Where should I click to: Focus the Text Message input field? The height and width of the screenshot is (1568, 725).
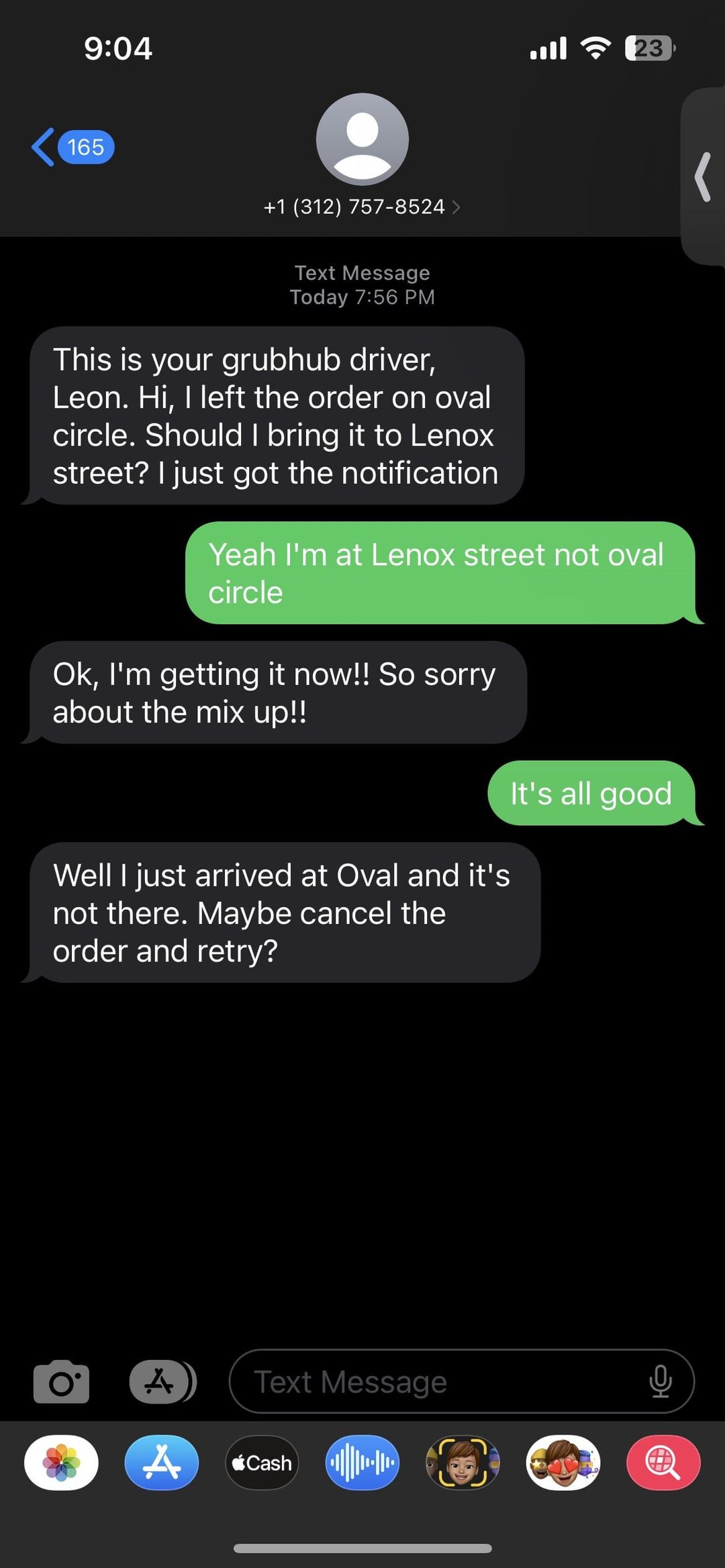(x=436, y=1382)
